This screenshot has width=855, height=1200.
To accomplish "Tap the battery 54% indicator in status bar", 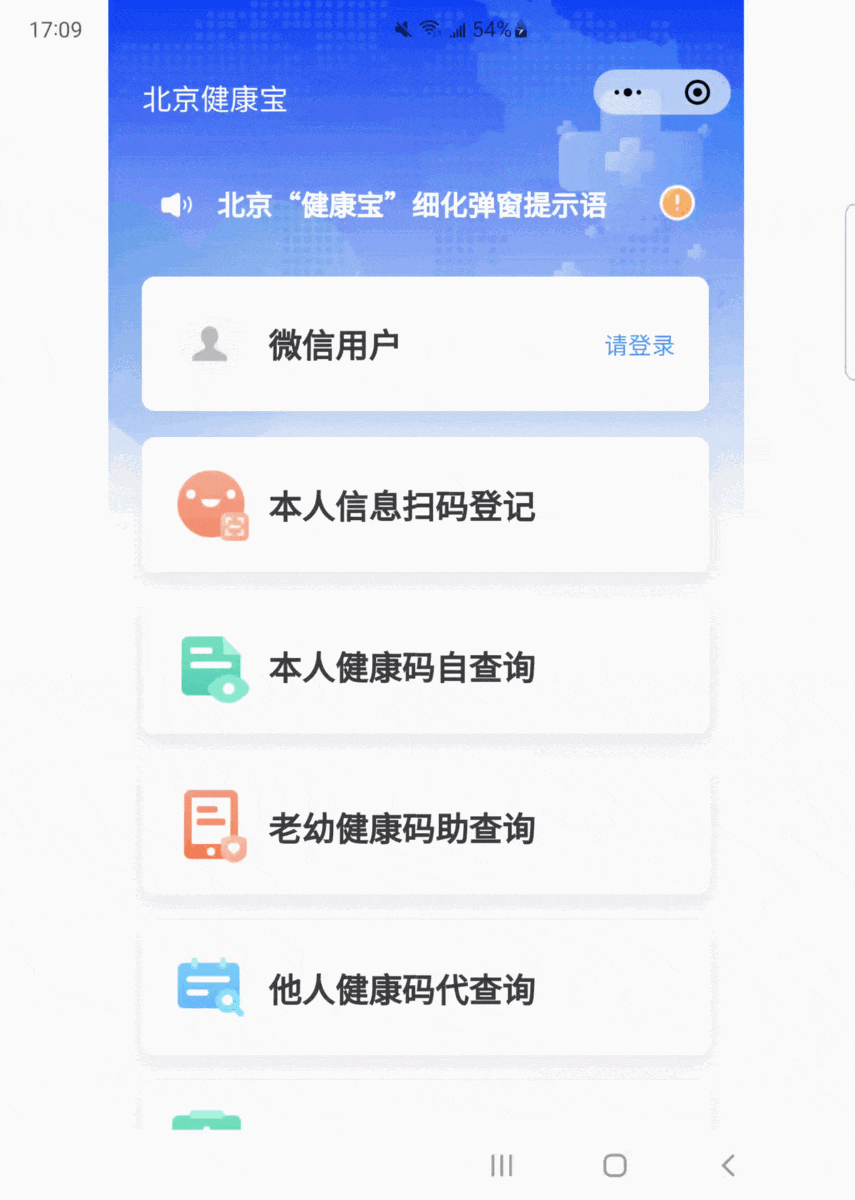I will 493,30.
